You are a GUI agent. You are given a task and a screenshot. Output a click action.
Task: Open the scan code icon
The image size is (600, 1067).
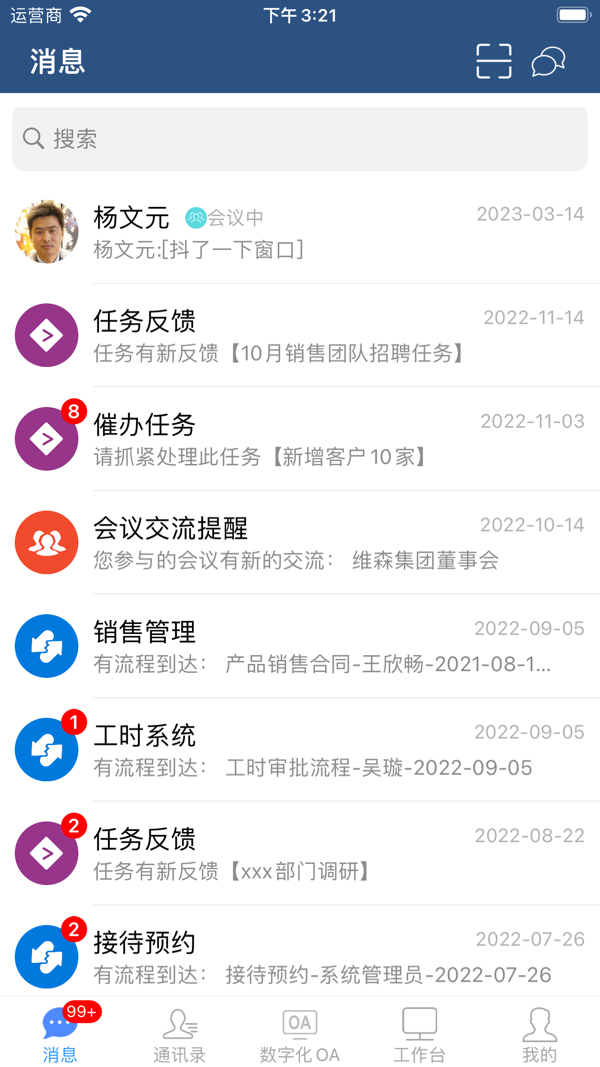pos(493,61)
